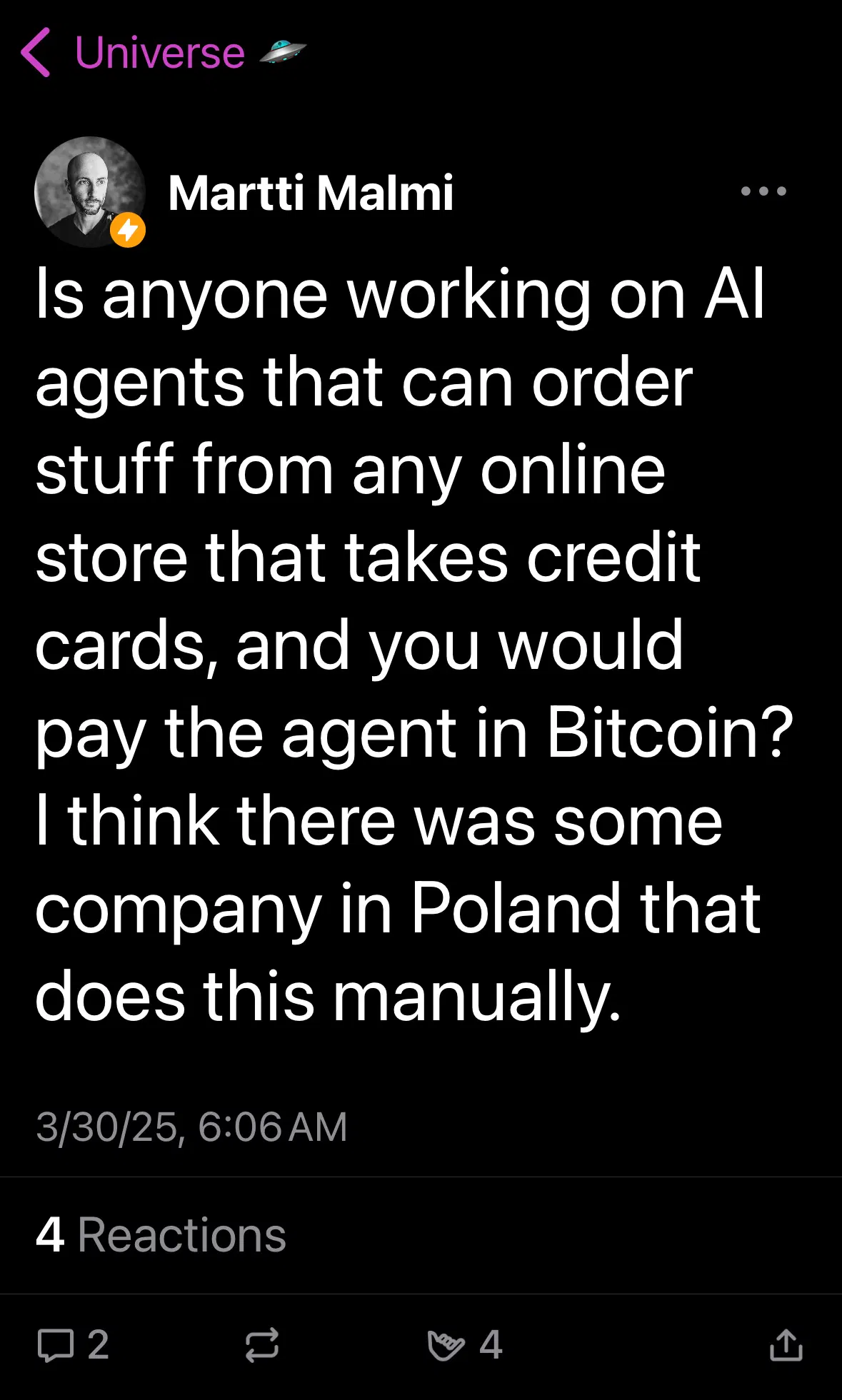Share this post

click(786, 1345)
